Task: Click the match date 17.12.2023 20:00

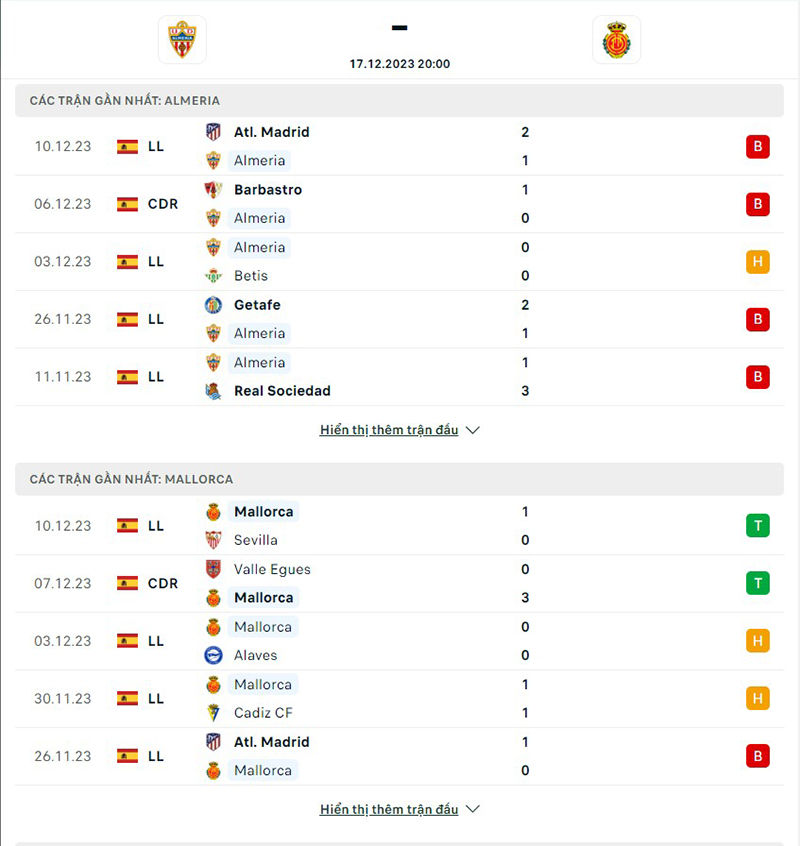Action: [400, 63]
